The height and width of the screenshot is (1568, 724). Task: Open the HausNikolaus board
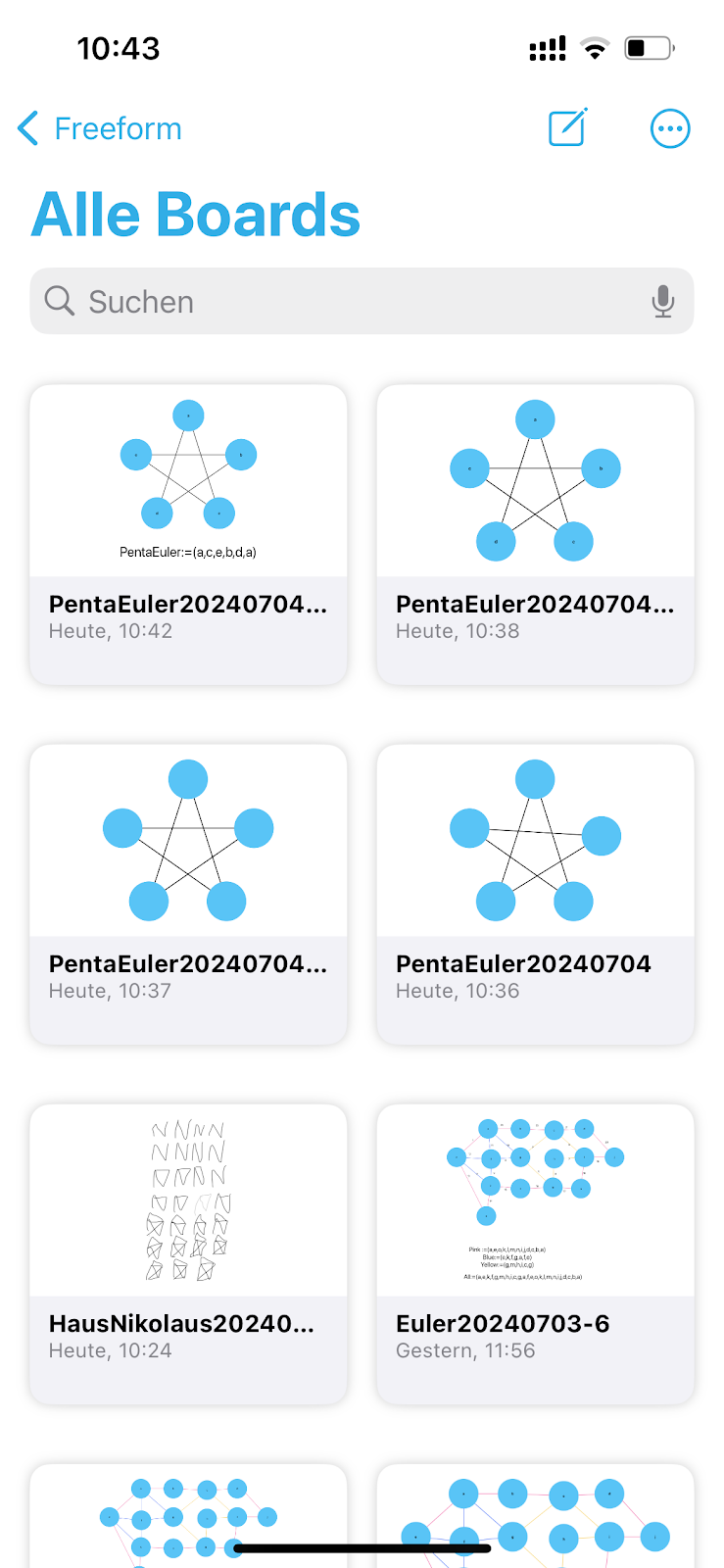pos(188,1253)
